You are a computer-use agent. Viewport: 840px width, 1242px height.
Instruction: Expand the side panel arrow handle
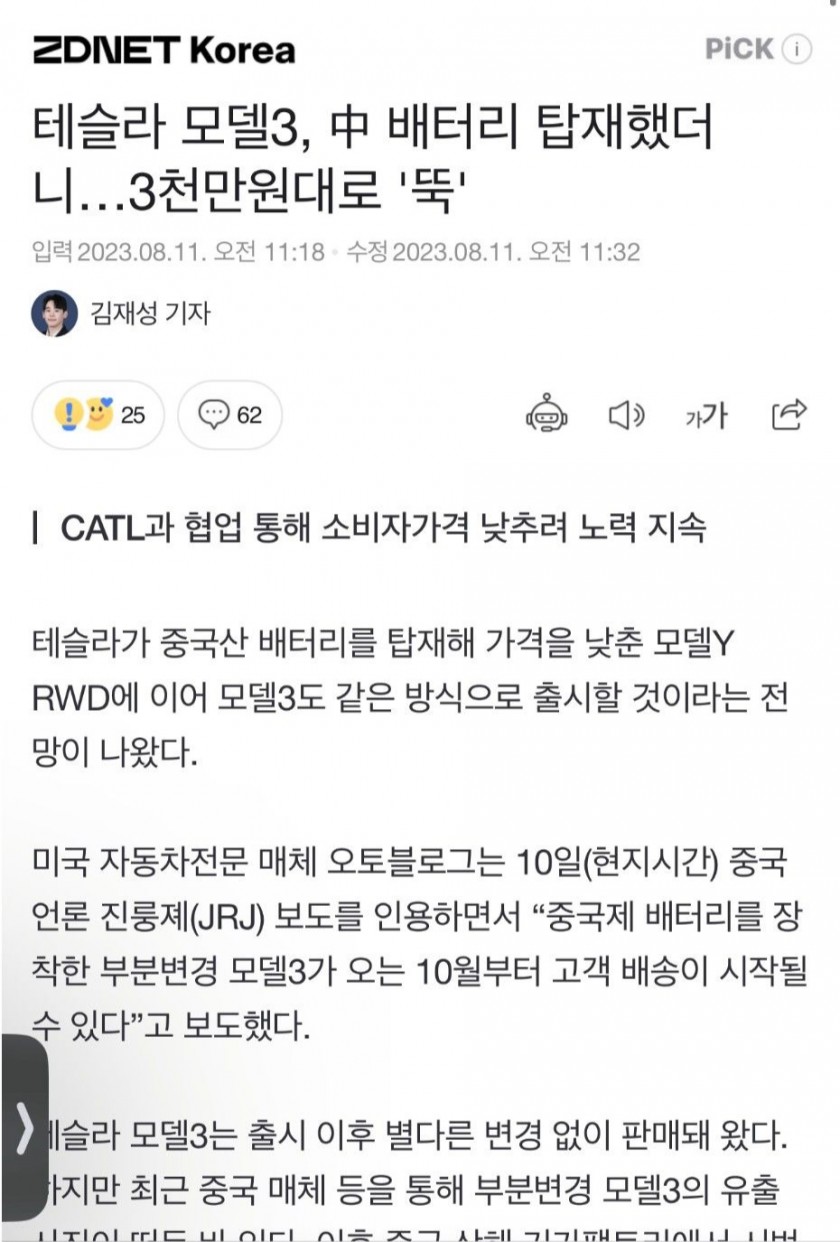[24, 1129]
